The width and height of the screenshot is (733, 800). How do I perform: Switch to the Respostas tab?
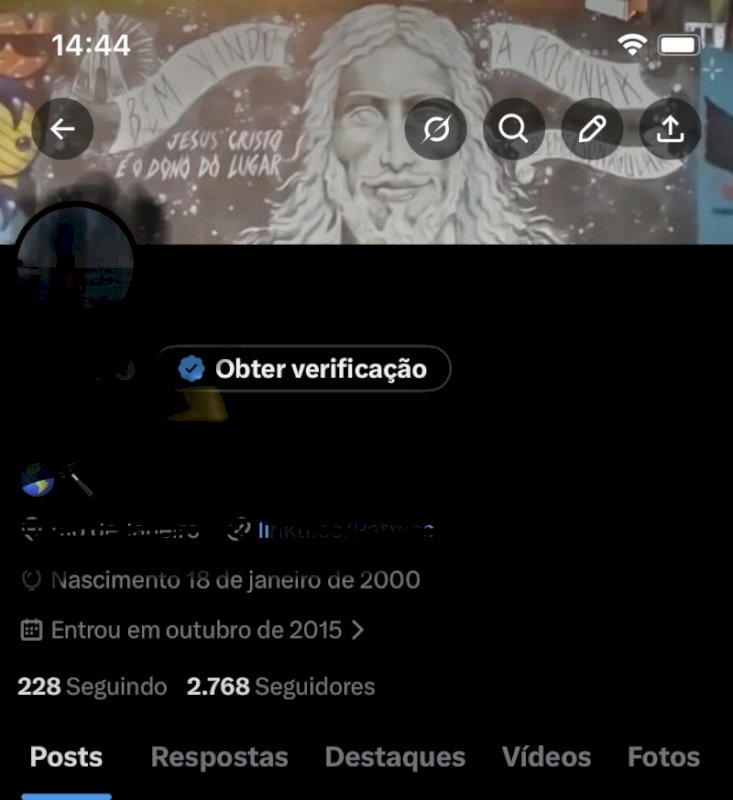tap(218, 758)
